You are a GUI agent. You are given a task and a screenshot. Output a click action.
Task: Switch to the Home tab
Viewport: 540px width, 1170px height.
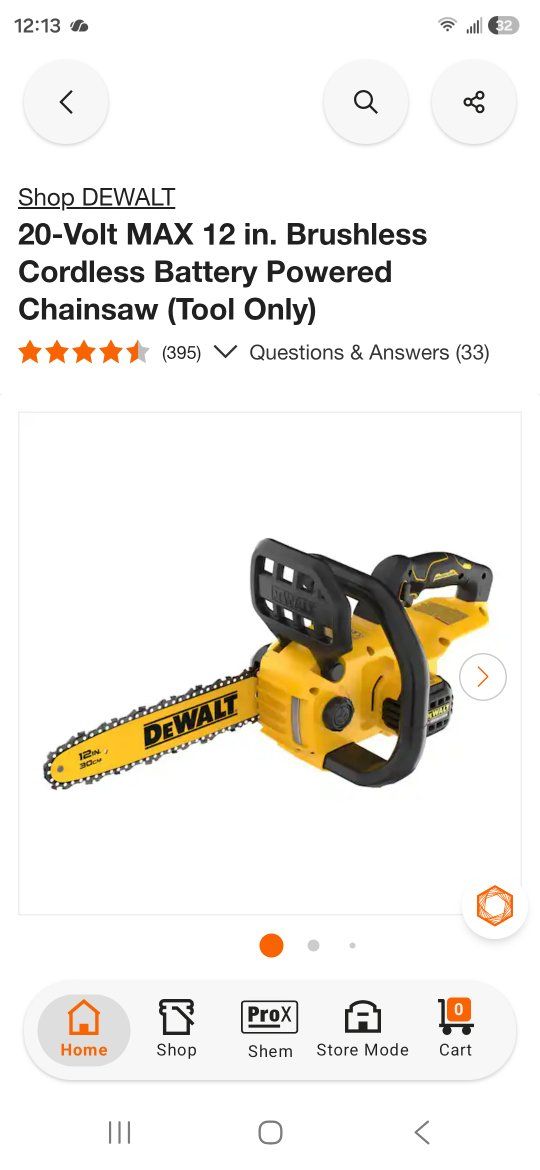click(x=84, y=1030)
